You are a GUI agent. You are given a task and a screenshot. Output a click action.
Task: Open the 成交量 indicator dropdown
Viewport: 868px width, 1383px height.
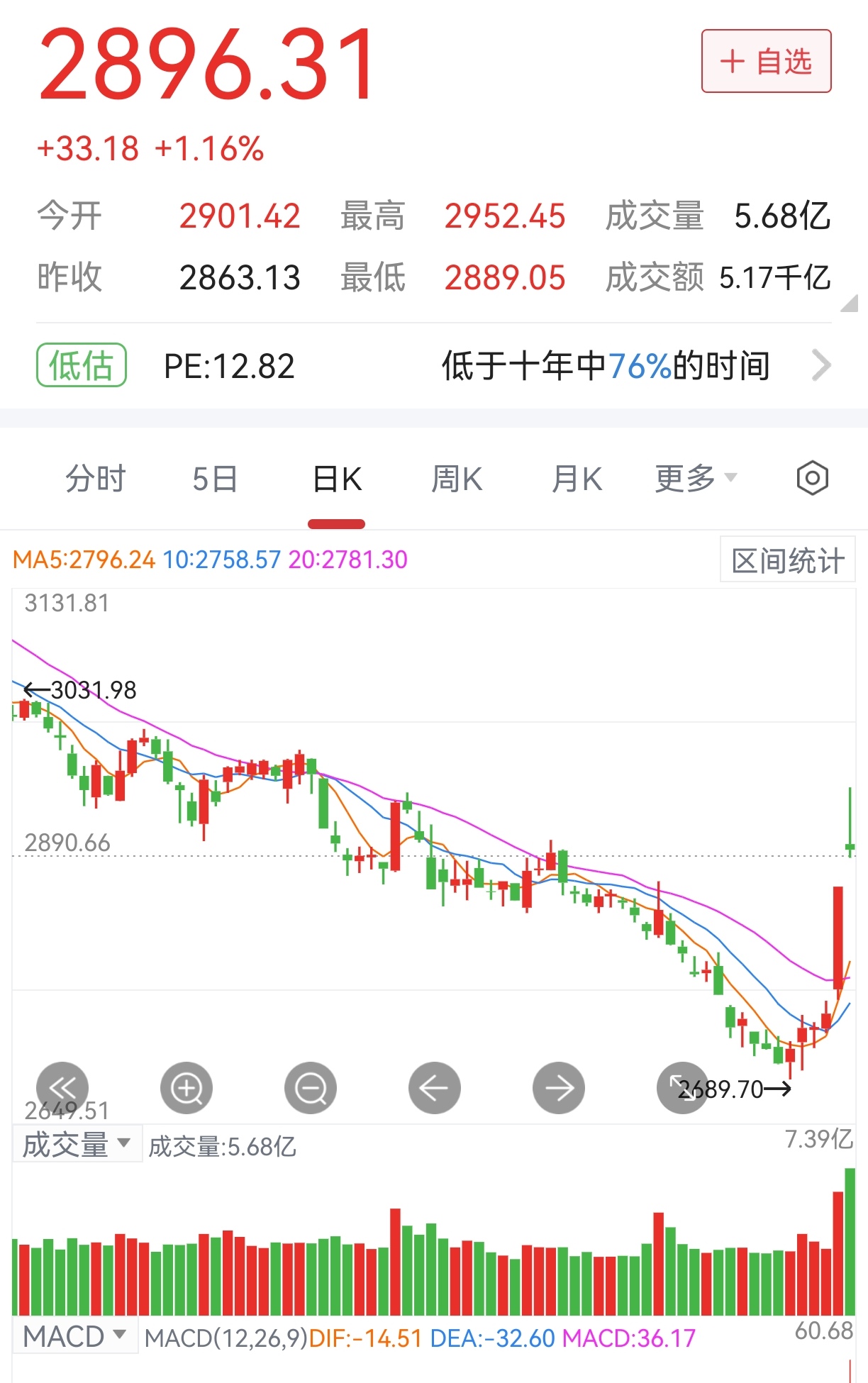tap(75, 1143)
